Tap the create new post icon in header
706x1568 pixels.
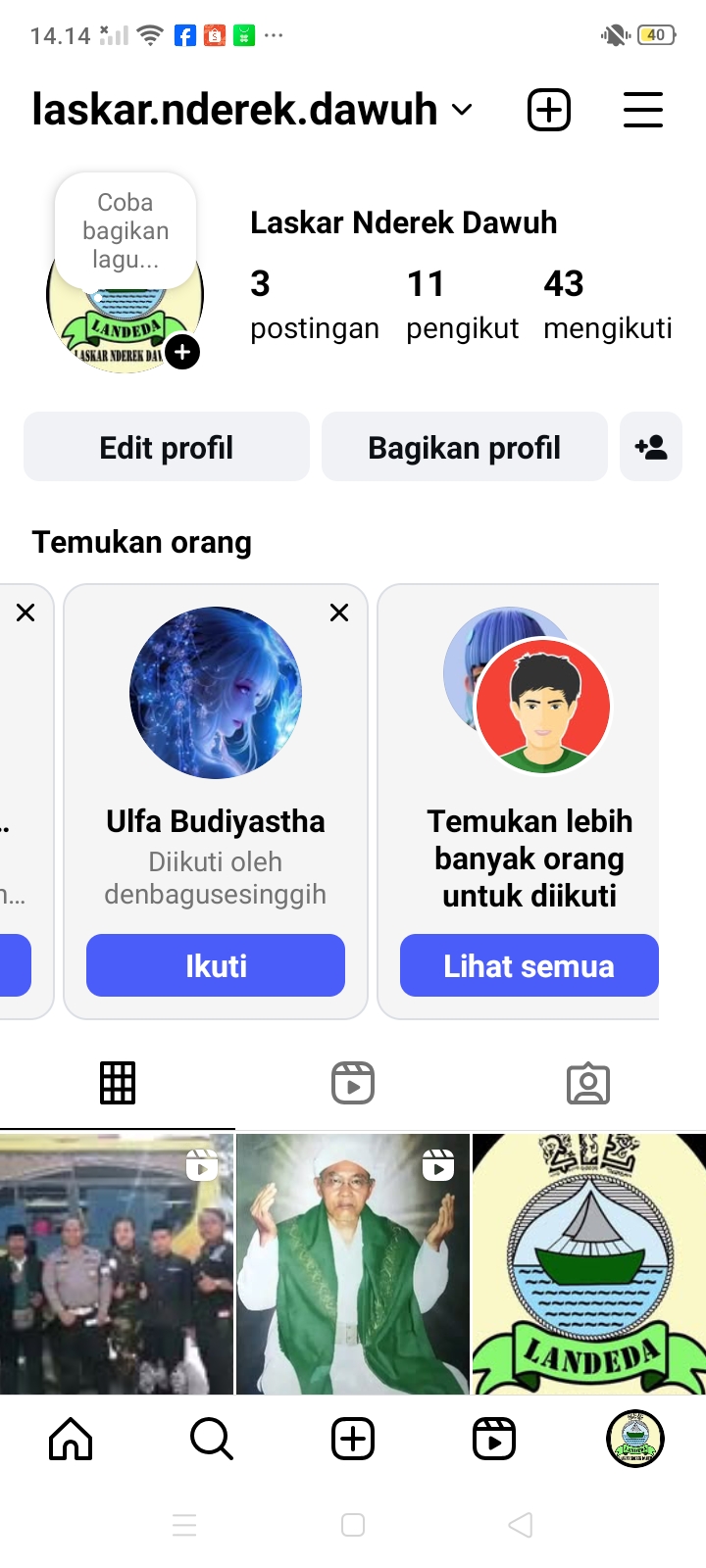click(549, 110)
